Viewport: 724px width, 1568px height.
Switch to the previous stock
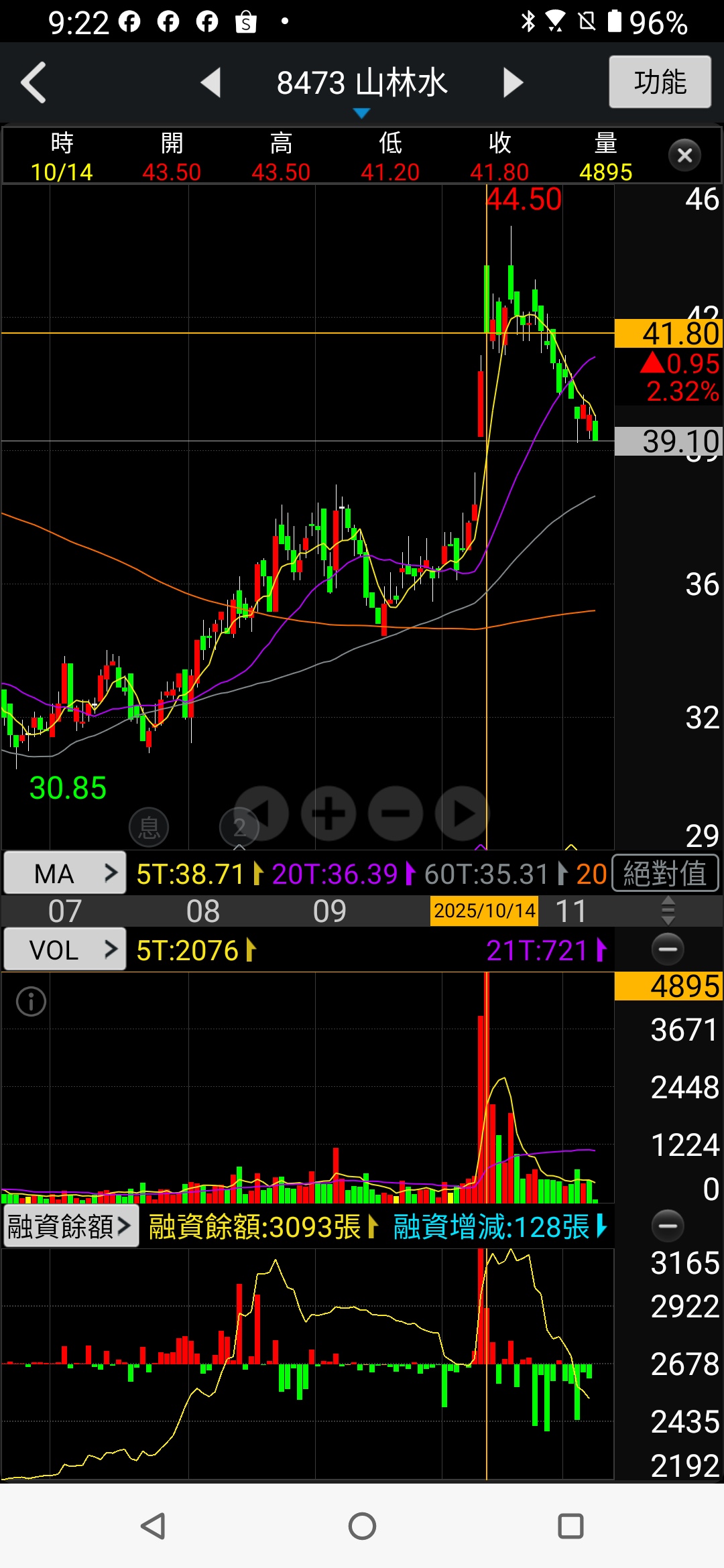tap(211, 83)
